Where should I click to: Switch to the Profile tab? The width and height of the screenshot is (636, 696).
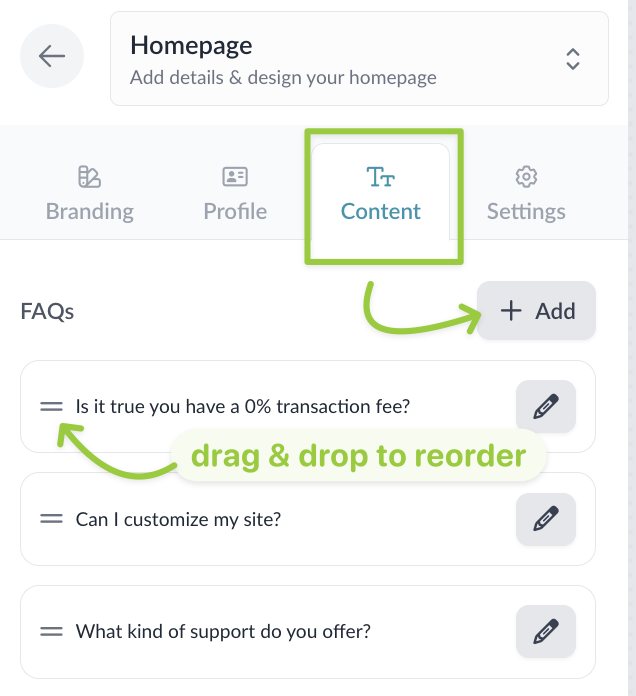point(235,195)
